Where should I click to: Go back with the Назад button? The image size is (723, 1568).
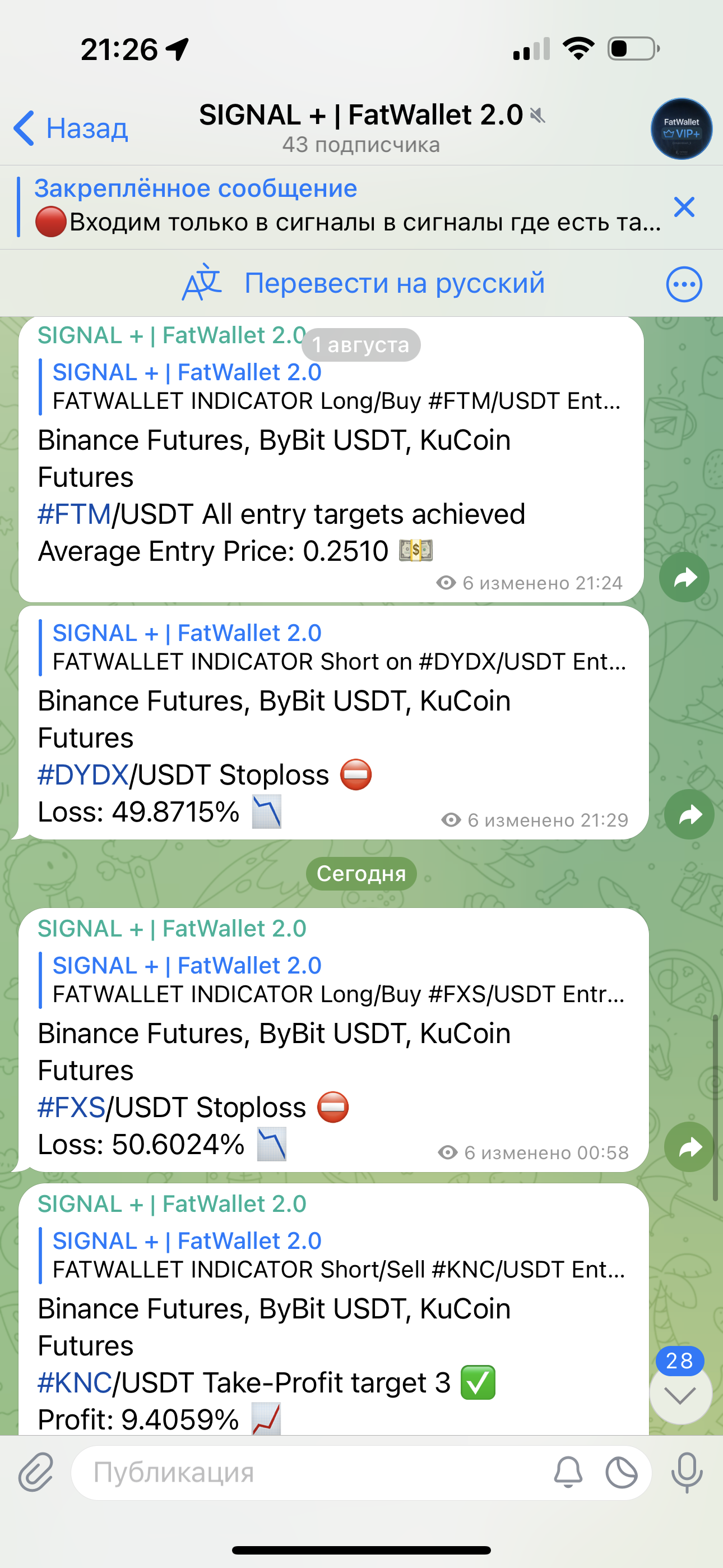pos(71,128)
